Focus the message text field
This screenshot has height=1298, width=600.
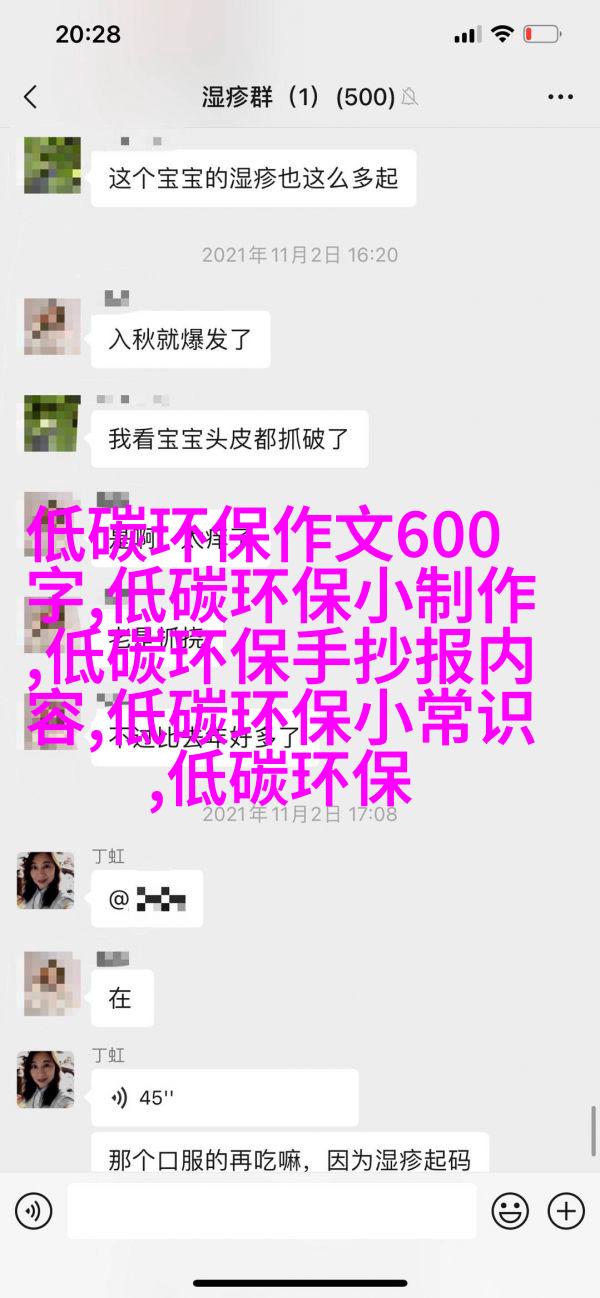click(270, 1212)
